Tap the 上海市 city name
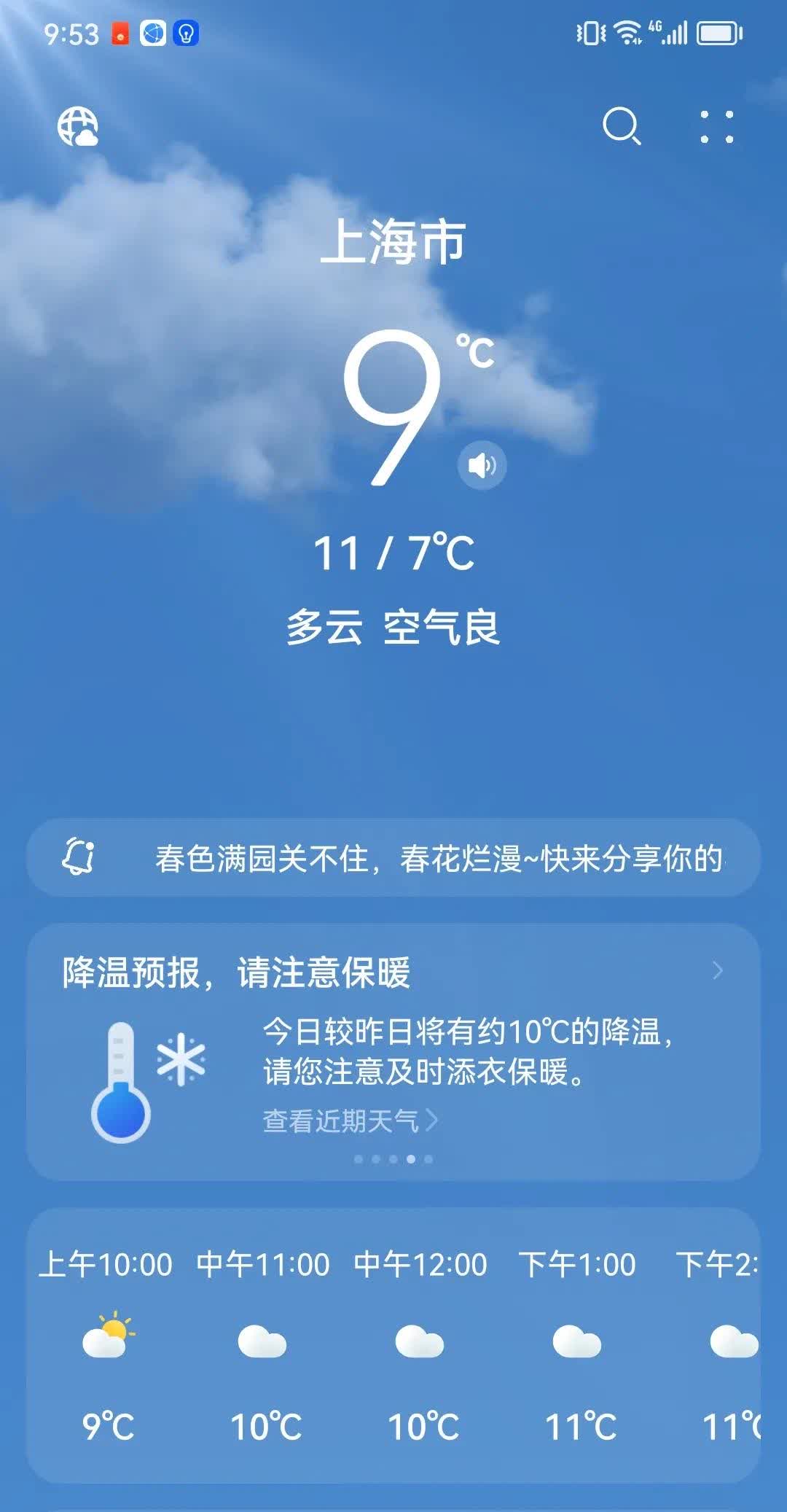This screenshot has width=787, height=1512. 393,243
